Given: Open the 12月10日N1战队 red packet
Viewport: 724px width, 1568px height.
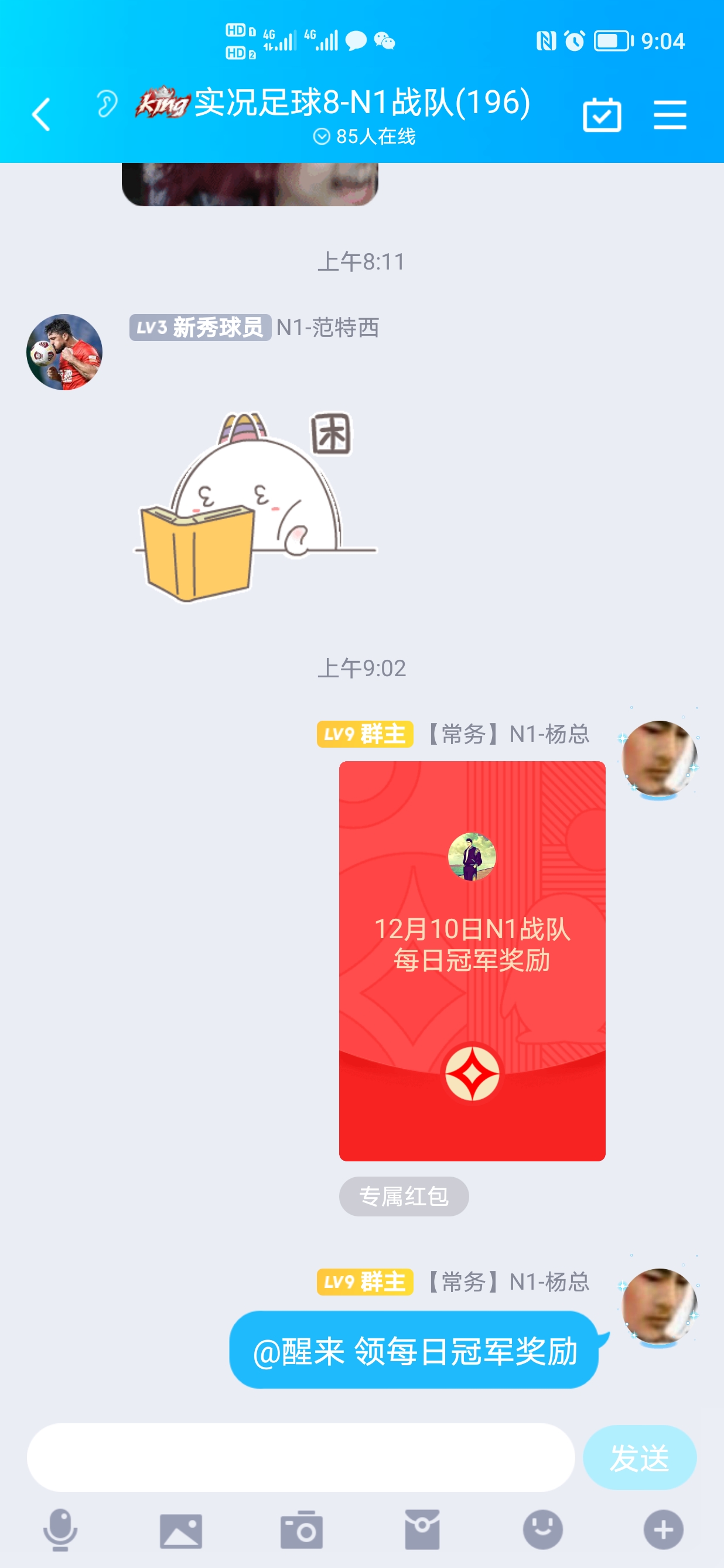Looking at the screenshot, I should (472, 960).
